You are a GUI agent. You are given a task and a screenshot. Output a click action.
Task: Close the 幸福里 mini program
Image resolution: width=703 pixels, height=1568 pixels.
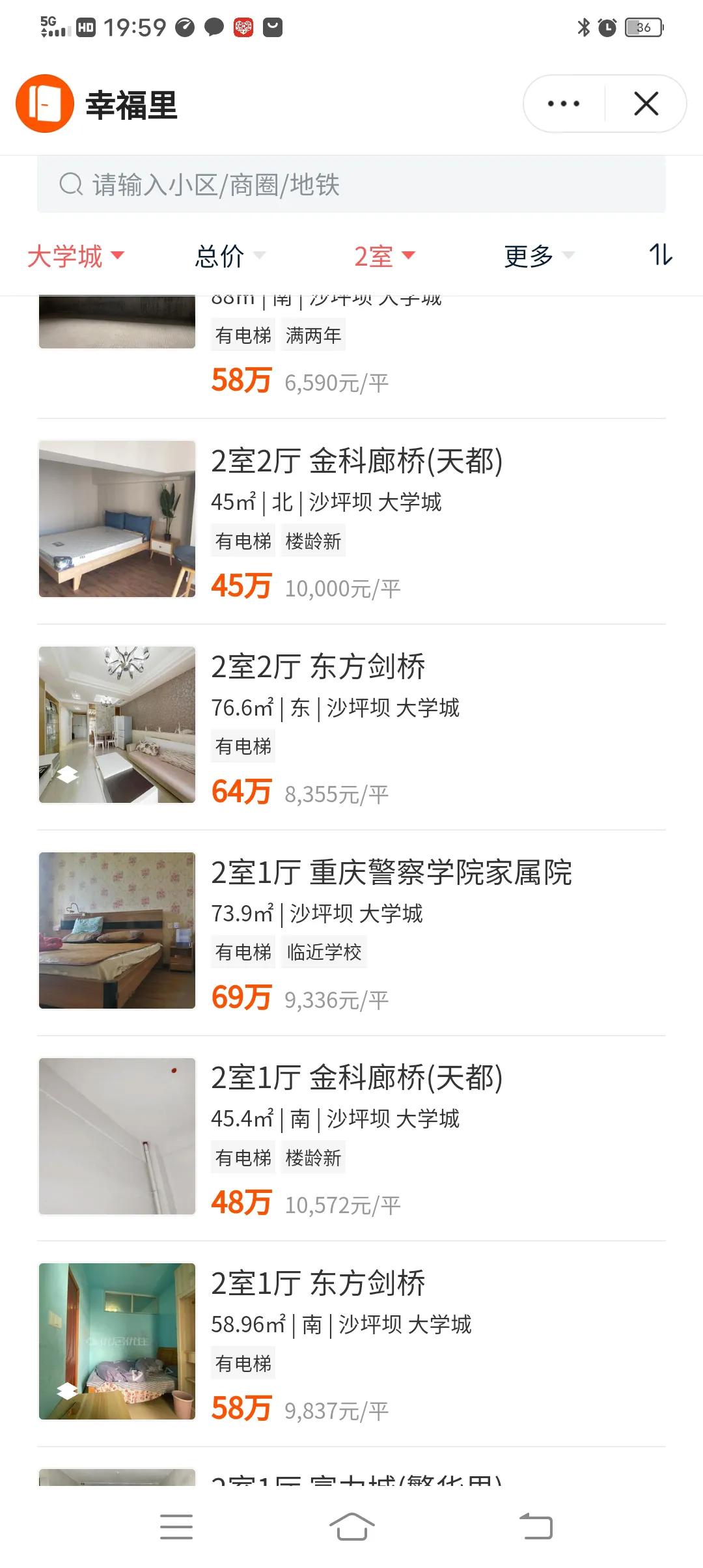click(646, 104)
